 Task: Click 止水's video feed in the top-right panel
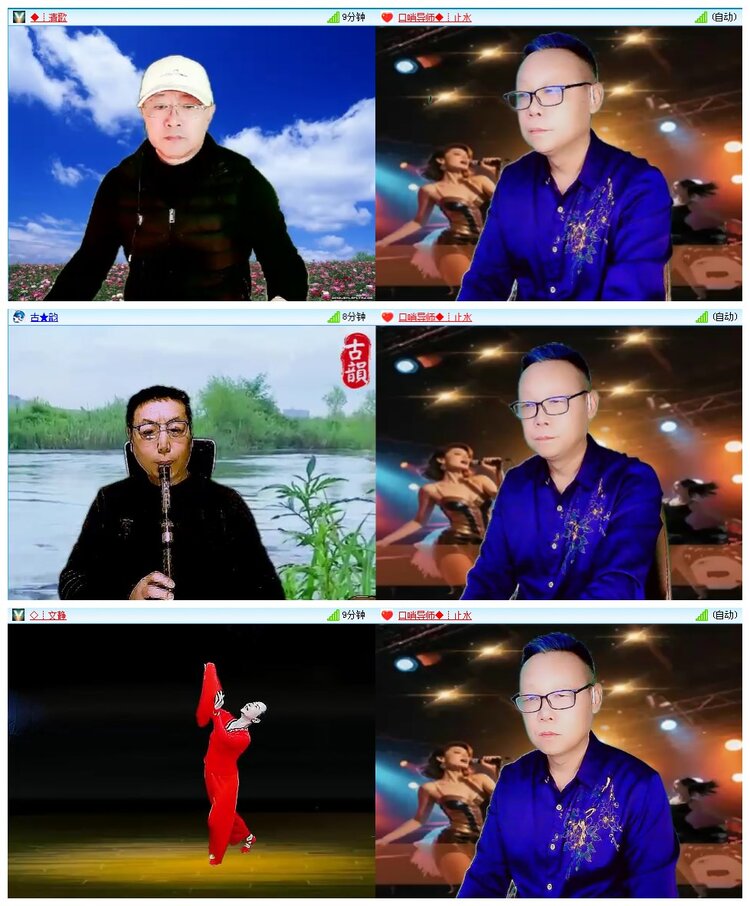pyautogui.click(x=560, y=165)
